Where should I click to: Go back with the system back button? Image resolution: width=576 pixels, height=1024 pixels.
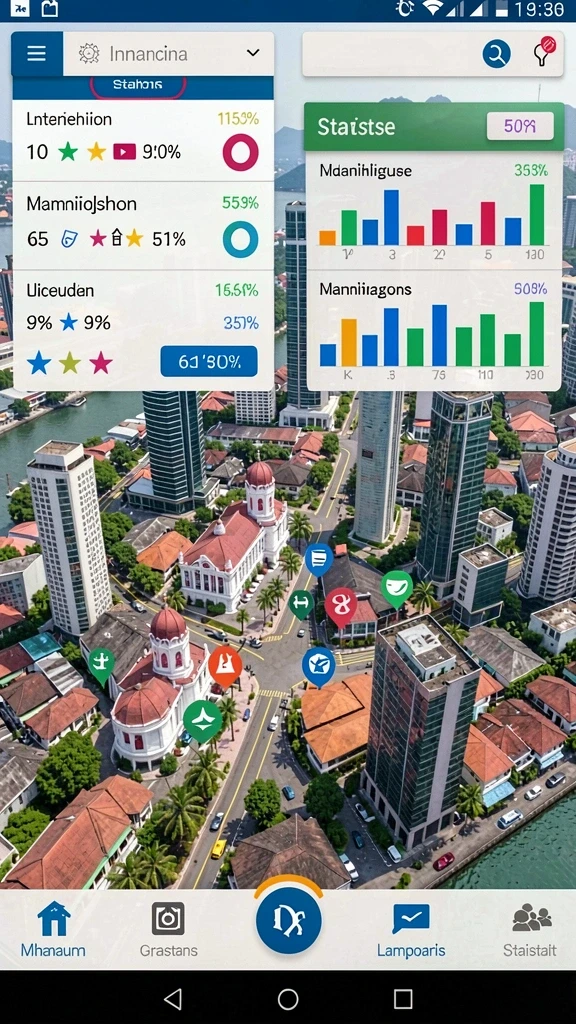(173, 998)
